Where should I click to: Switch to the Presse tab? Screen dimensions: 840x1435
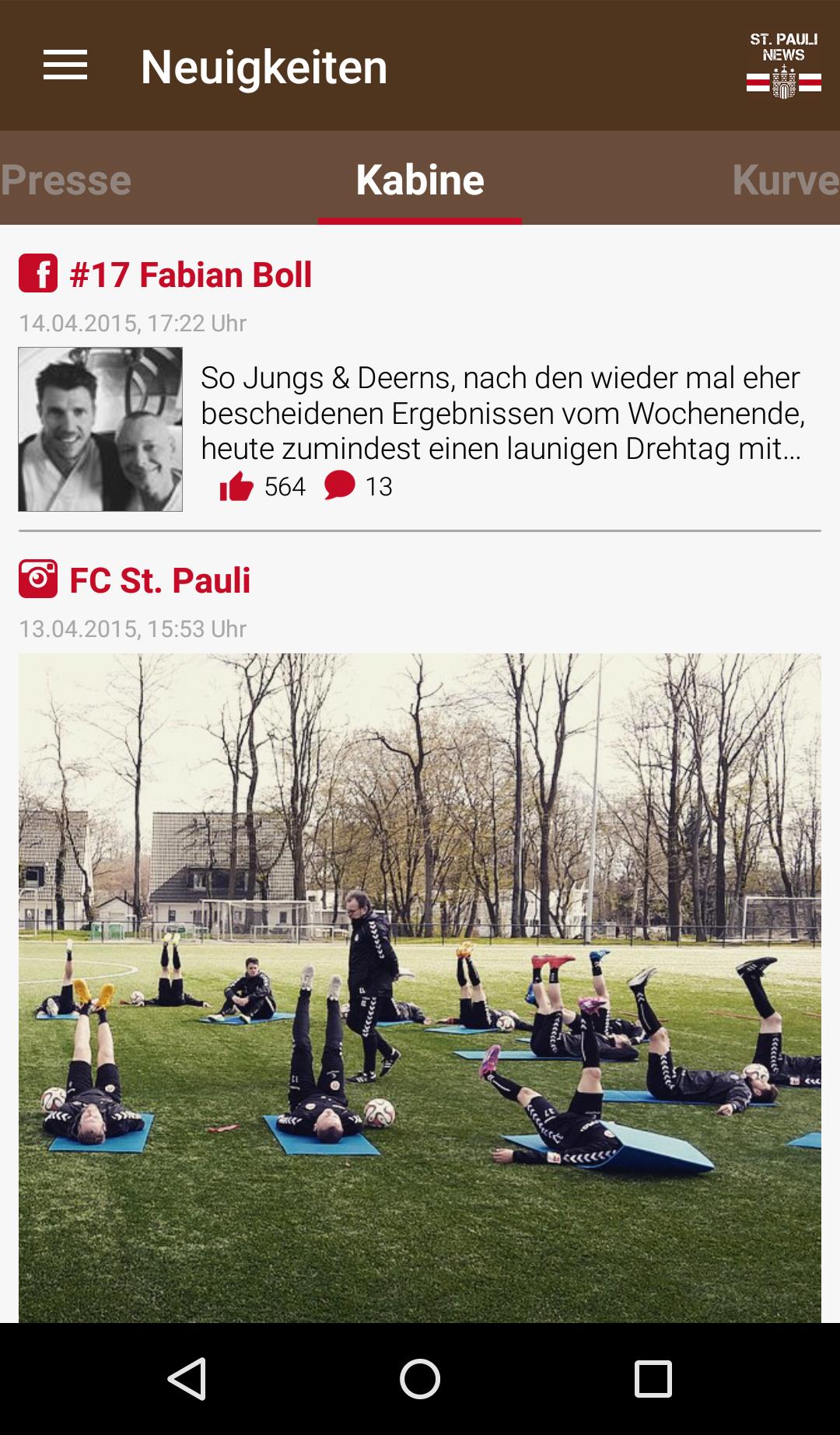pyautogui.click(x=66, y=180)
